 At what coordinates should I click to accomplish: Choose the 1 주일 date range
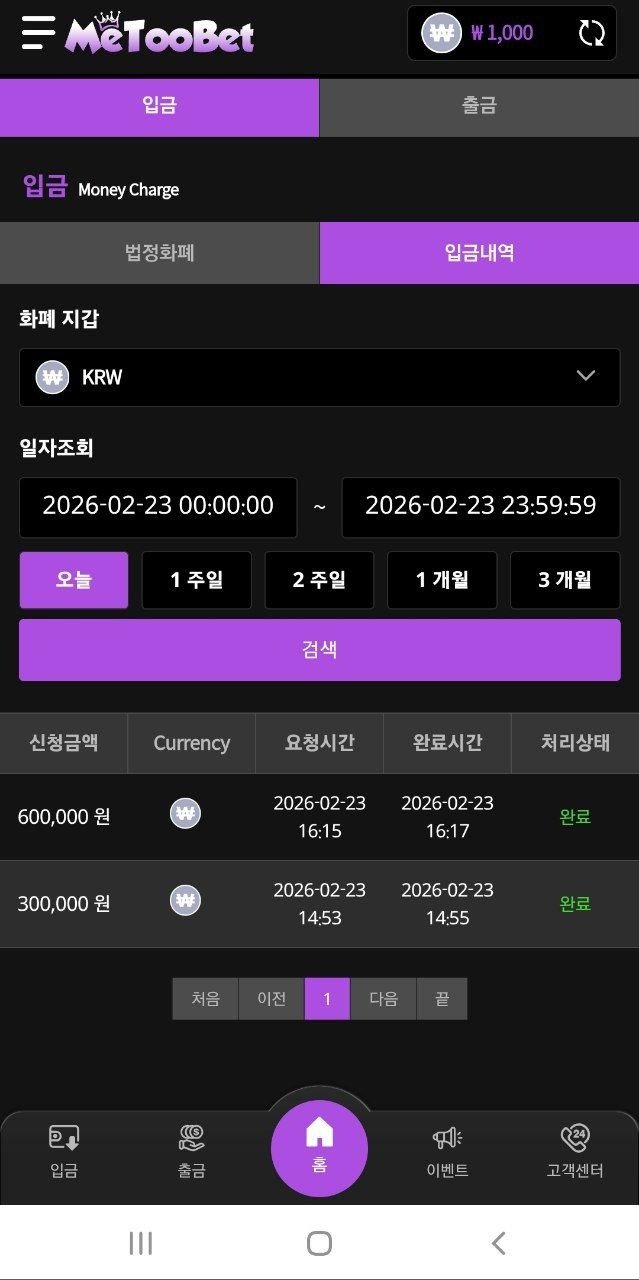(x=196, y=580)
